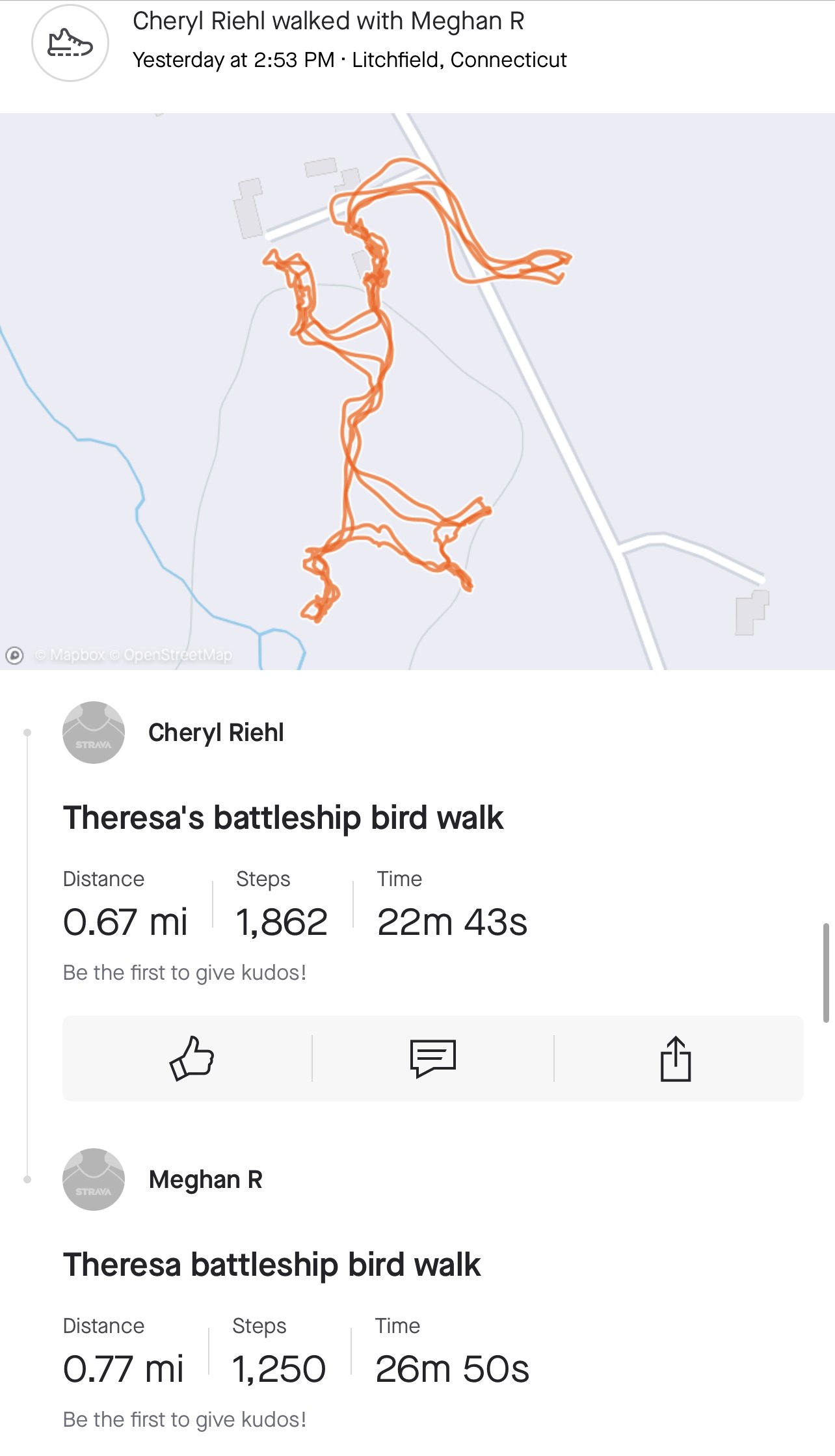Open the walk route map
Viewport: 835px width, 1456px height.
(x=417, y=392)
